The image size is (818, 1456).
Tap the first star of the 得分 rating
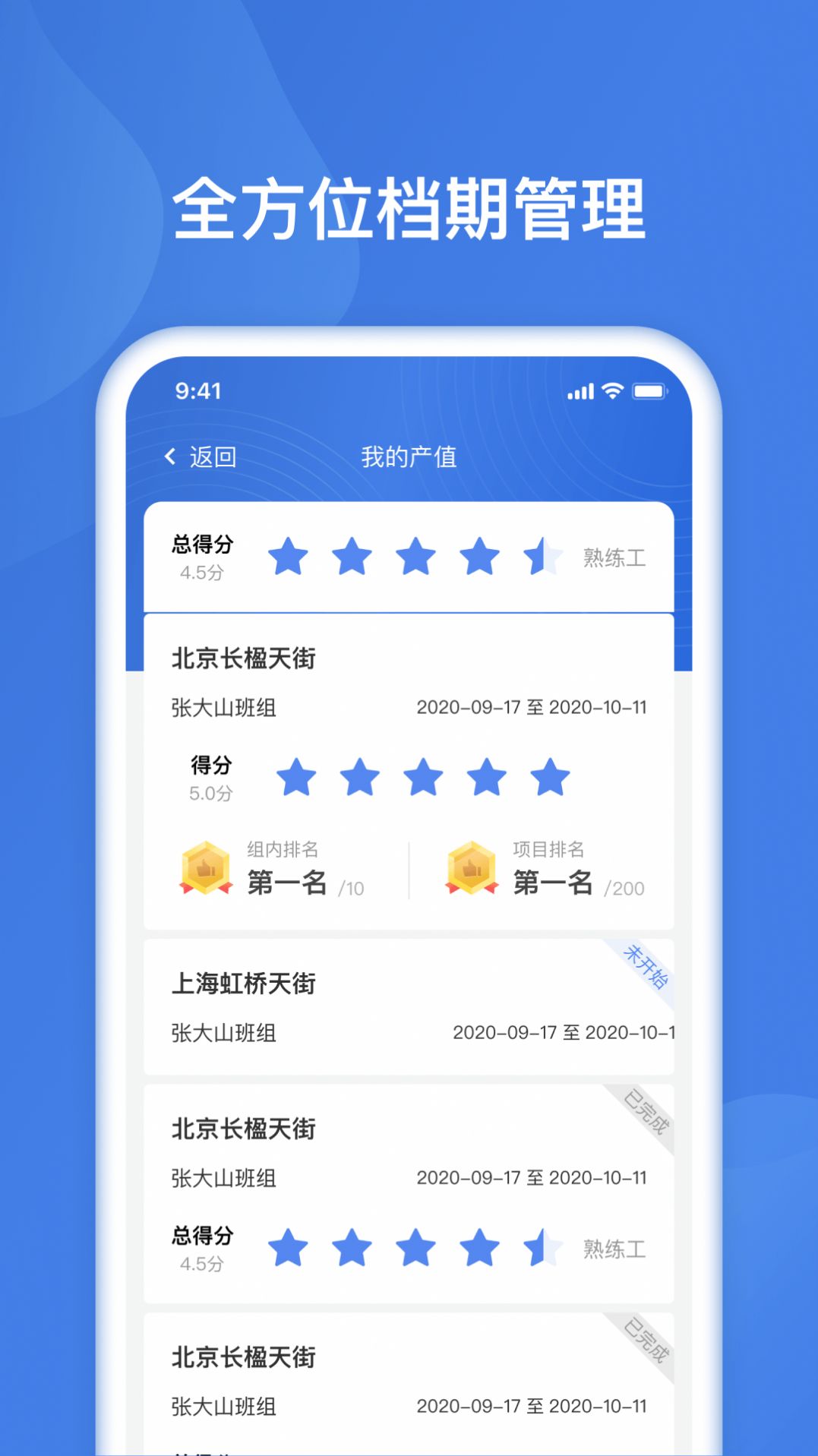pos(298,777)
